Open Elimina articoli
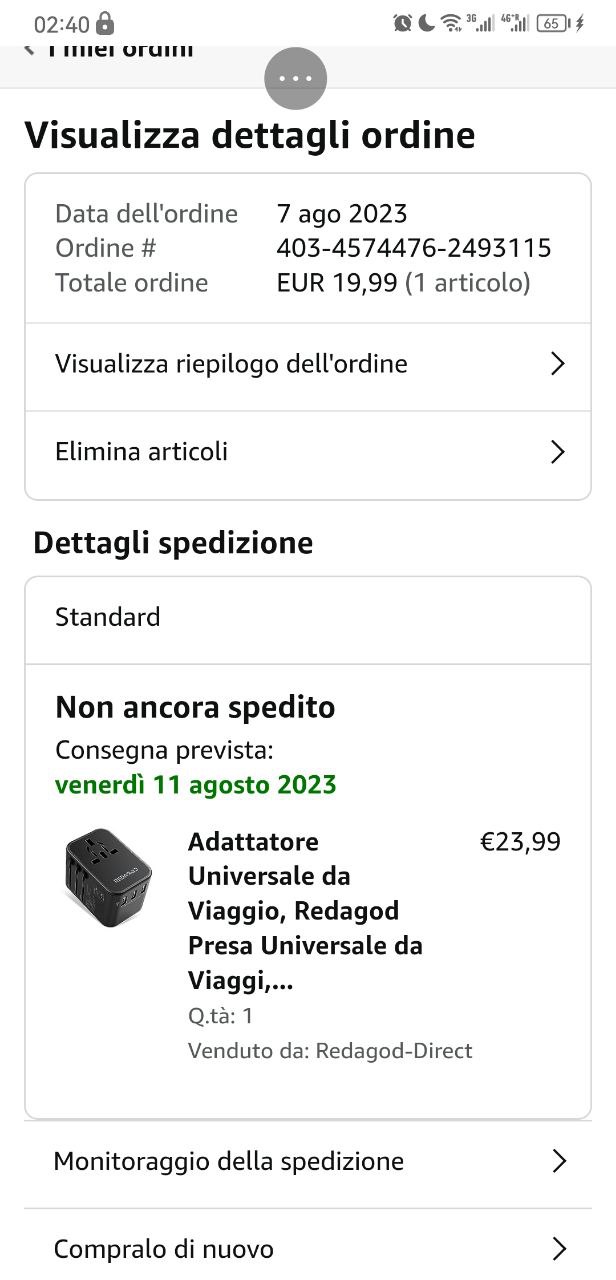The image size is (616, 1280). 308,452
